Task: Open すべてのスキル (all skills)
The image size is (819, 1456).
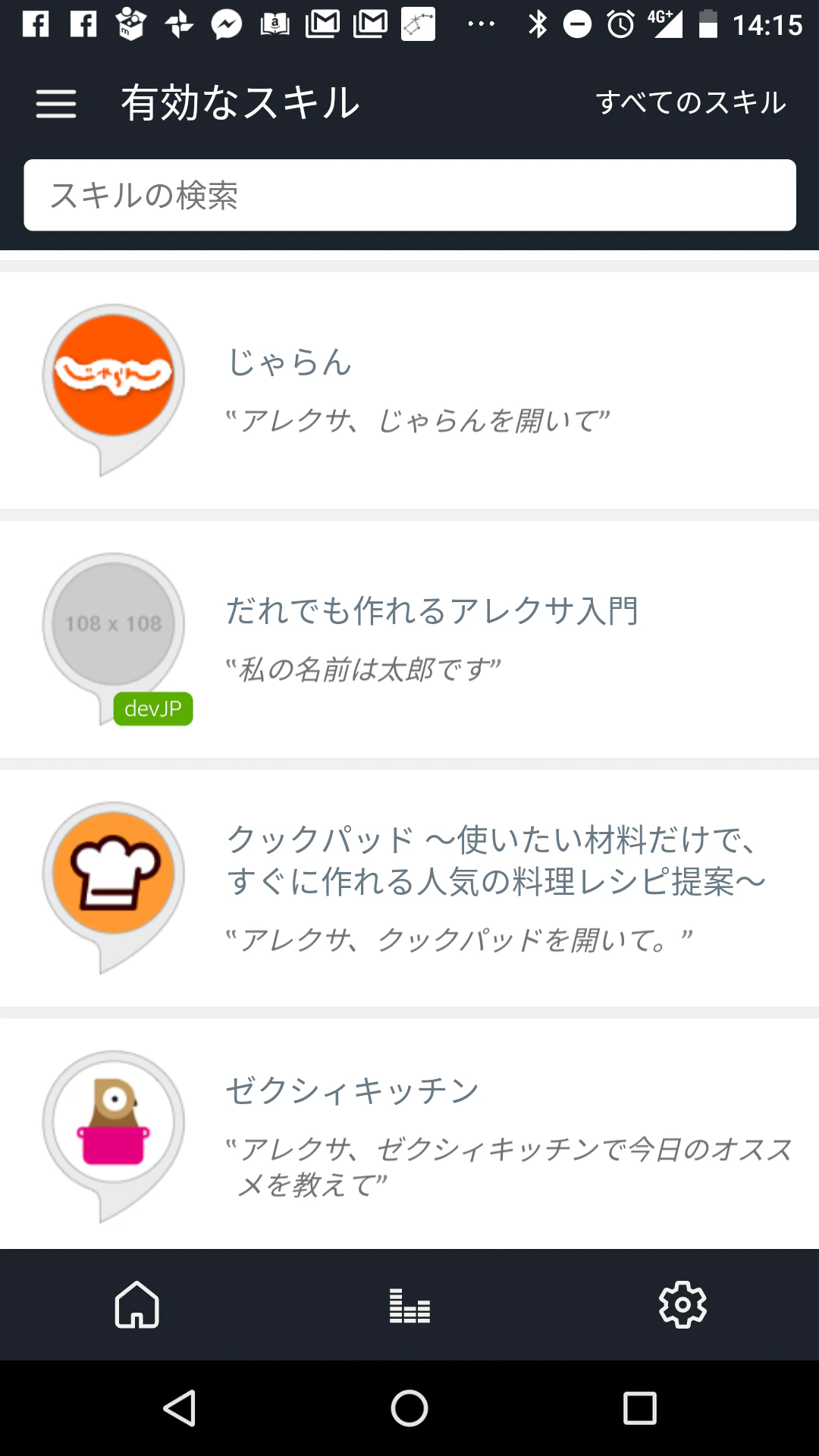Action: [690, 103]
